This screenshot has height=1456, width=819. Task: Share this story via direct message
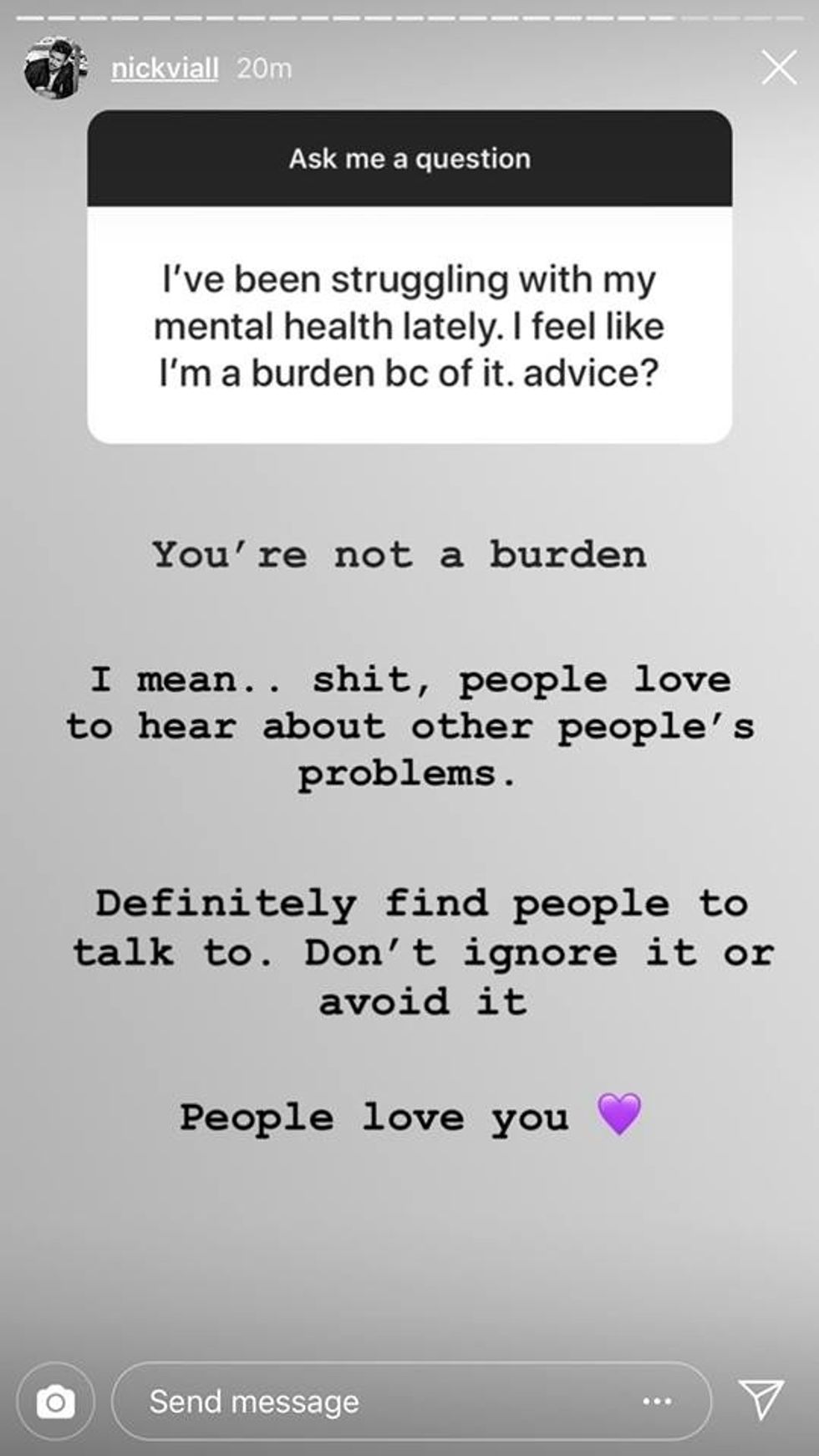point(761,1399)
